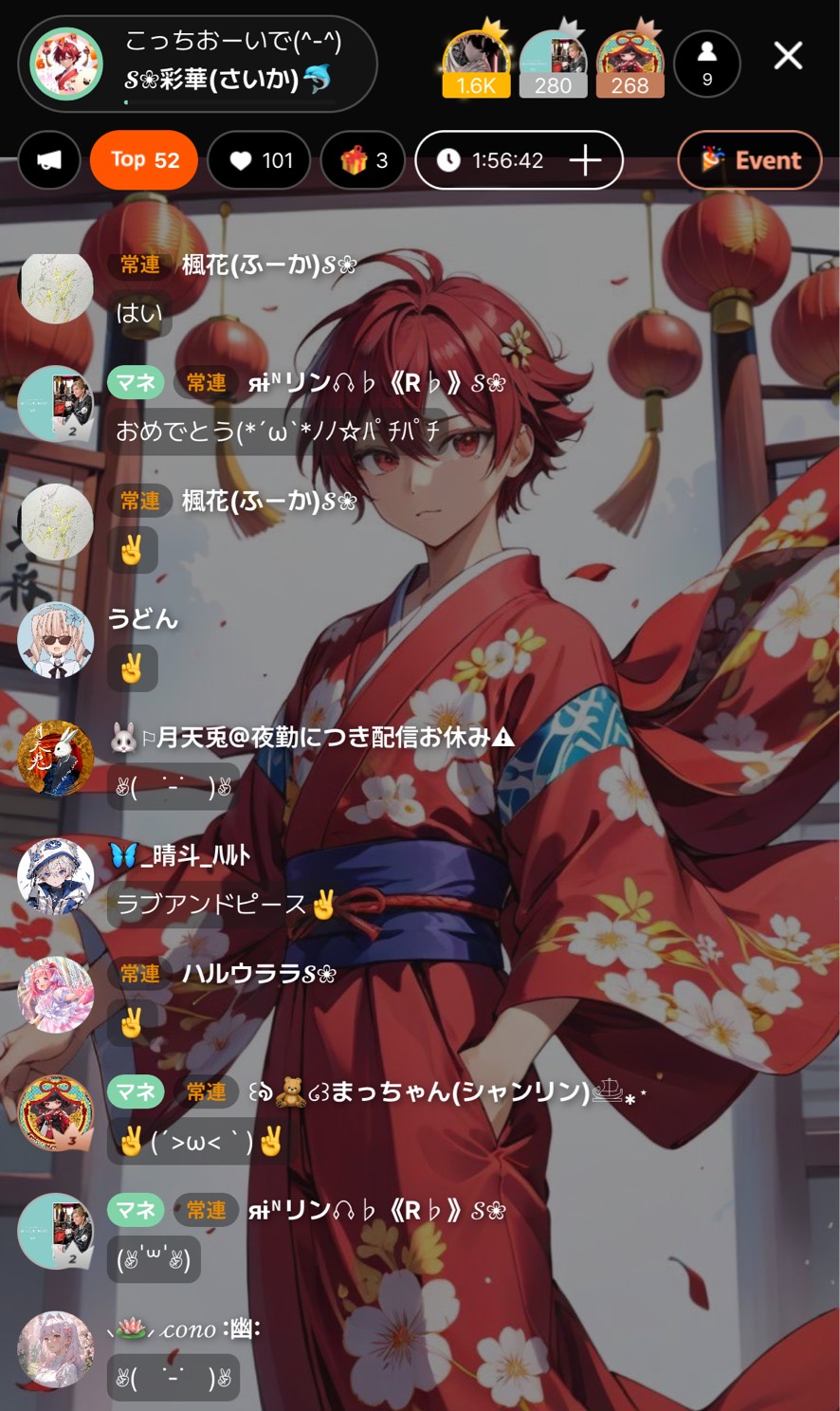Open まっちゃん(シャンリン)'s avatar
Screen dimensions: 840x1411
click(56, 1113)
